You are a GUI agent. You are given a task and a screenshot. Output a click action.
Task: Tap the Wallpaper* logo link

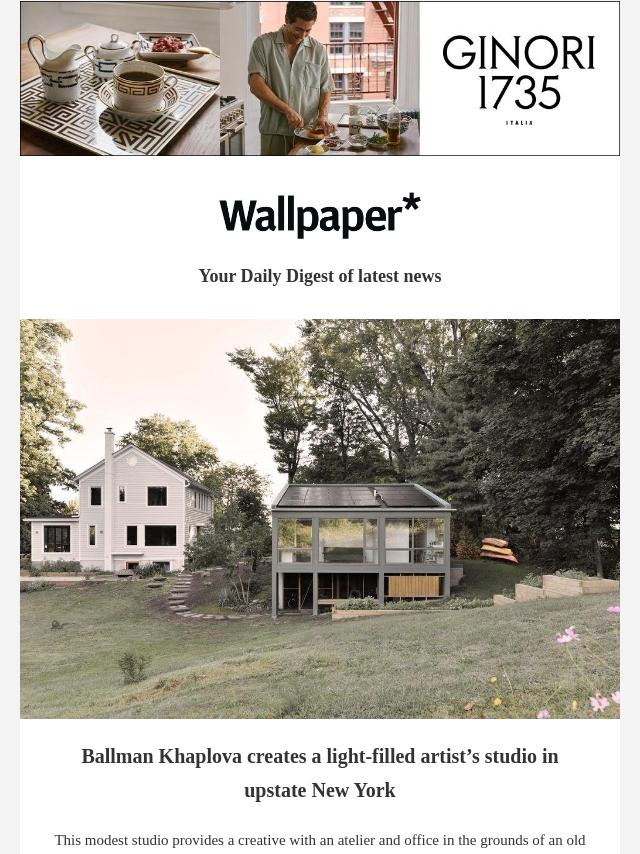[x=320, y=215]
